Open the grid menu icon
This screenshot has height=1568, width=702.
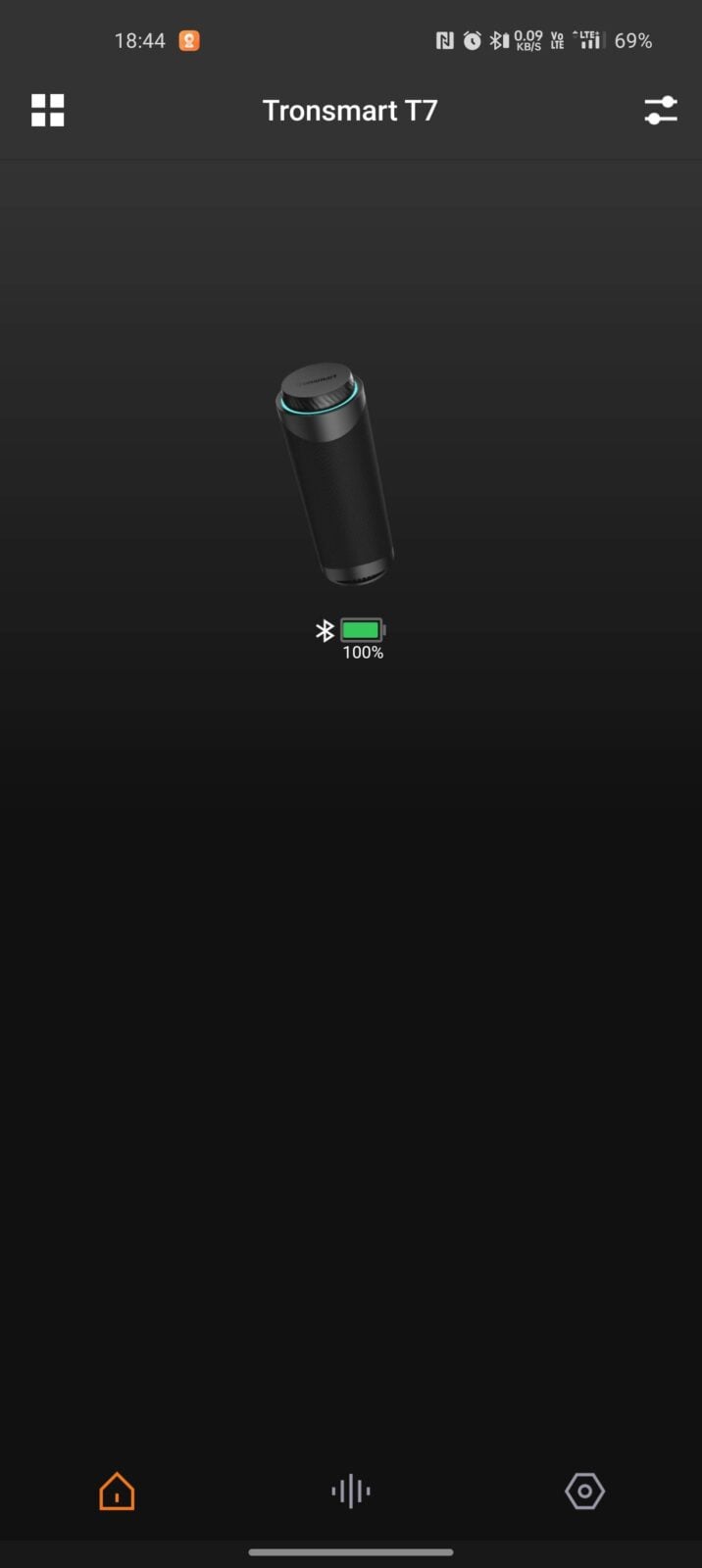point(47,111)
